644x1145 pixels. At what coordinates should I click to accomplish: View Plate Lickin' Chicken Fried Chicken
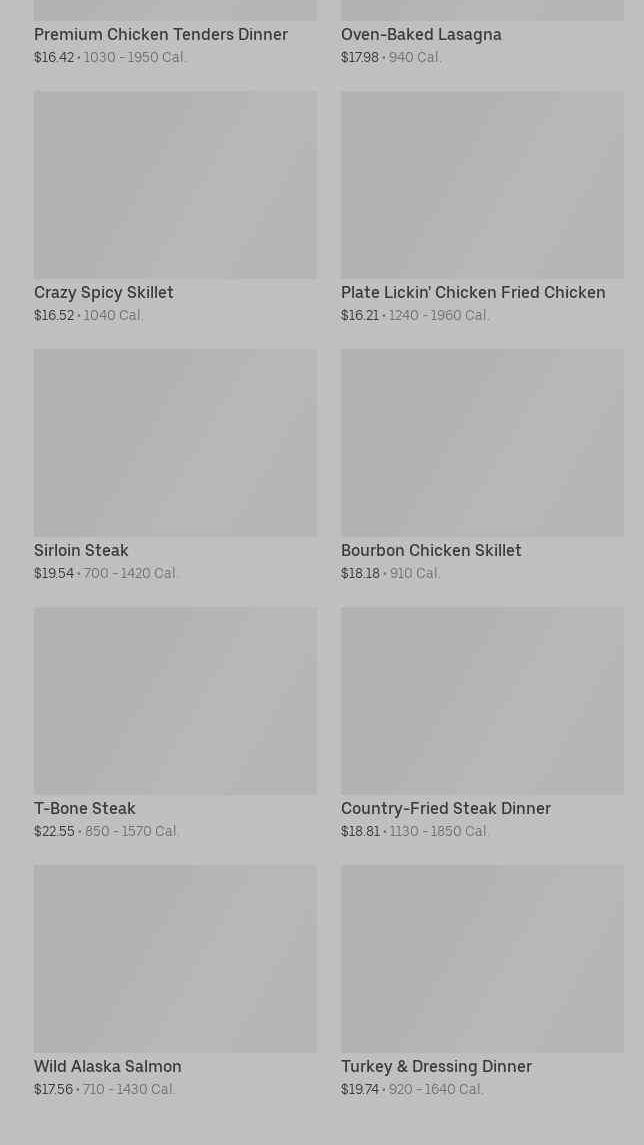pos(482,207)
